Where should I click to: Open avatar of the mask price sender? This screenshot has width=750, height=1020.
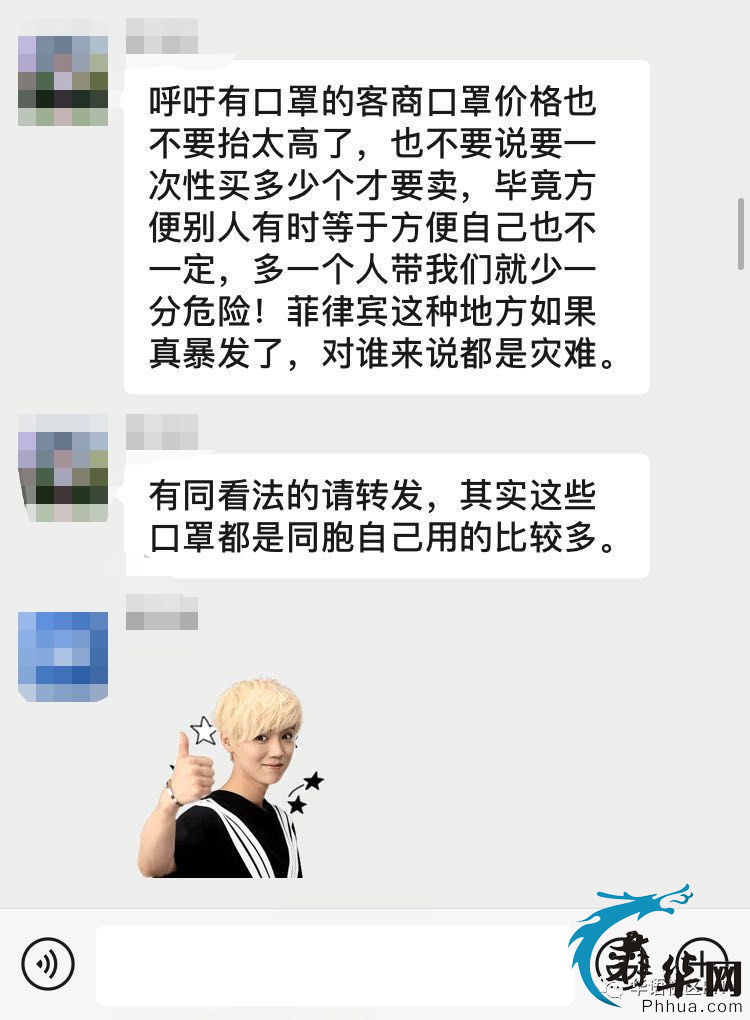pos(63,80)
